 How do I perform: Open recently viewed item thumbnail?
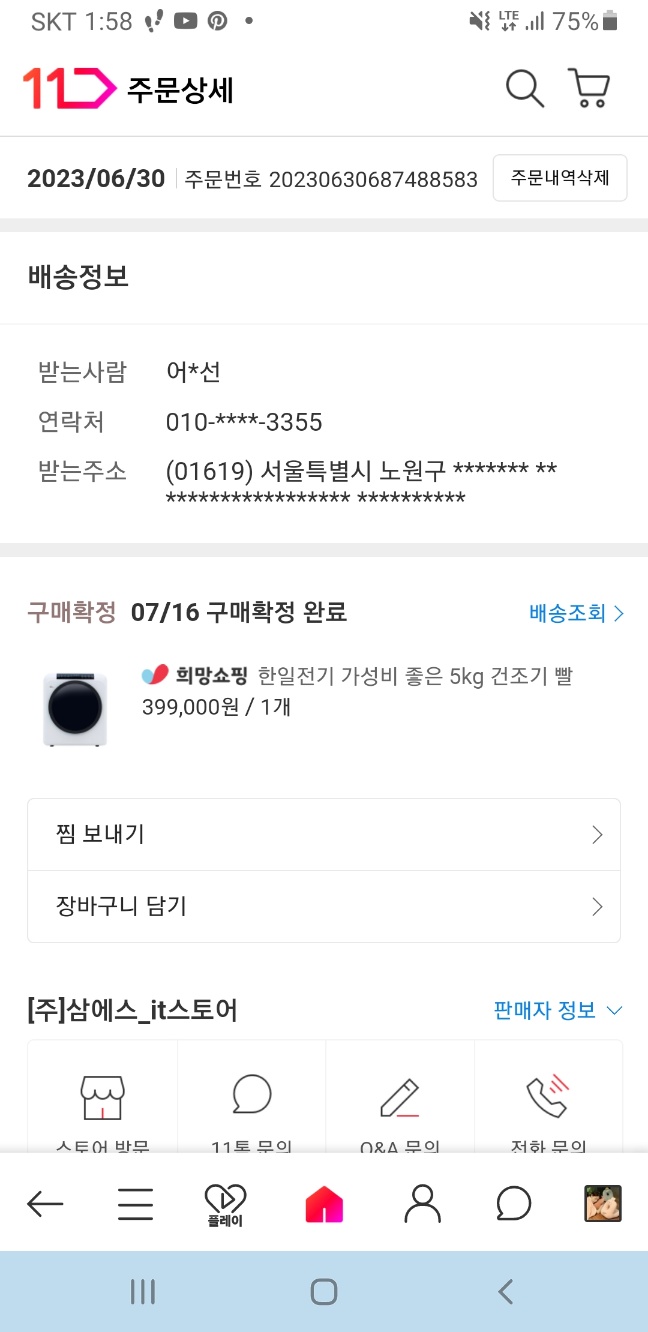click(603, 1204)
